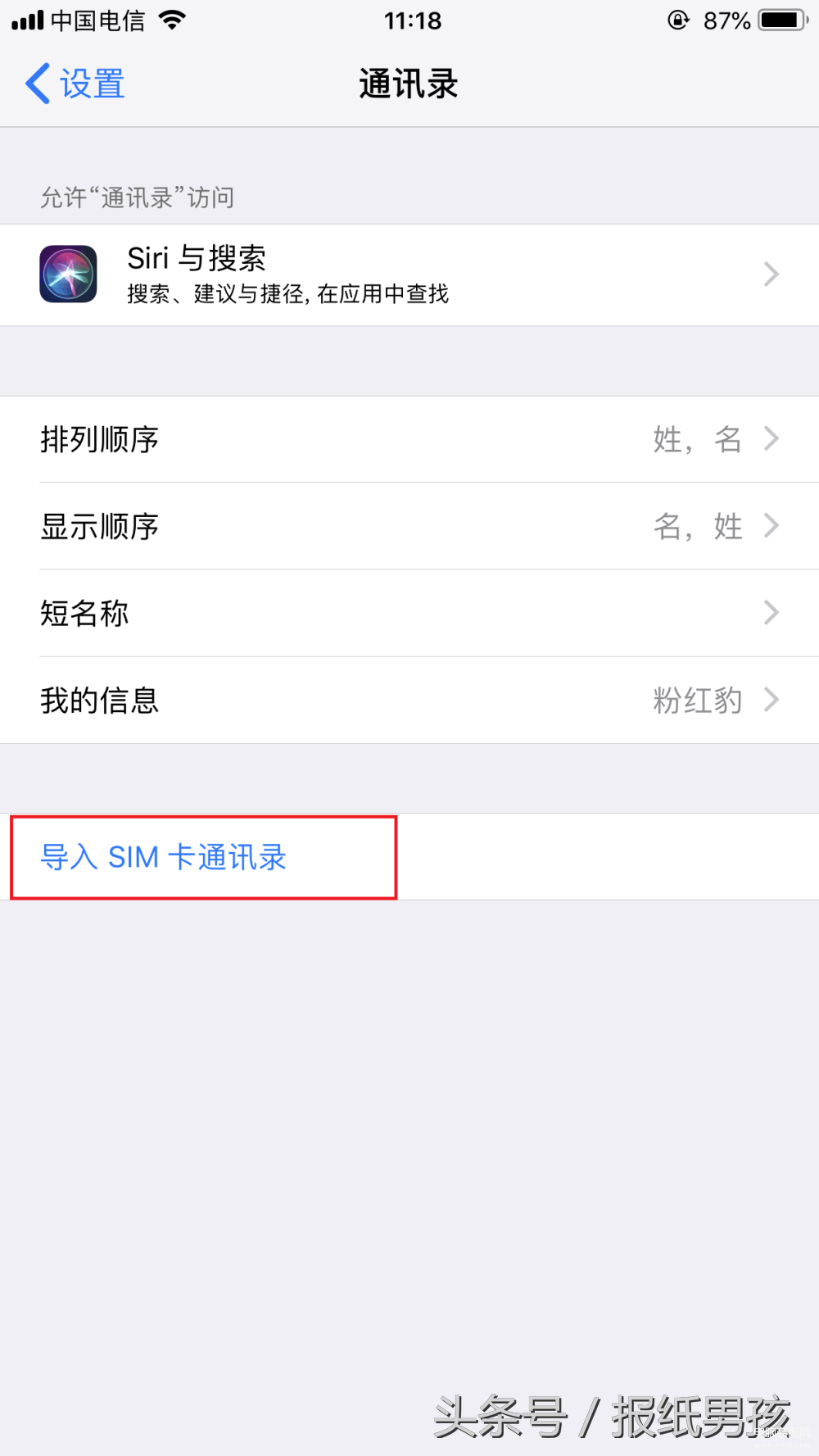
Task: Go back to 设置
Action: 75,84
